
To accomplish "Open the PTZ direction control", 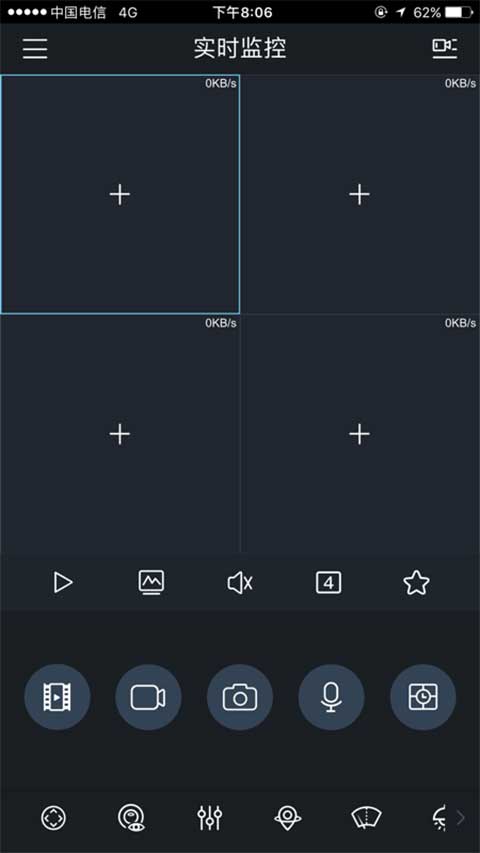I will point(53,818).
